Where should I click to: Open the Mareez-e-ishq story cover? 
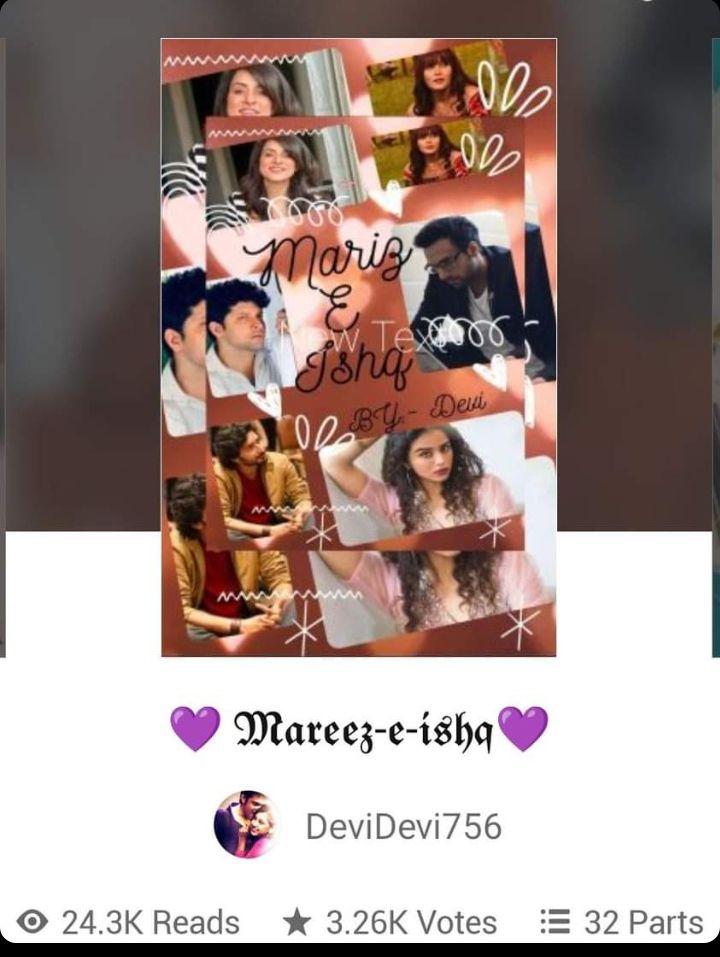(358, 347)
